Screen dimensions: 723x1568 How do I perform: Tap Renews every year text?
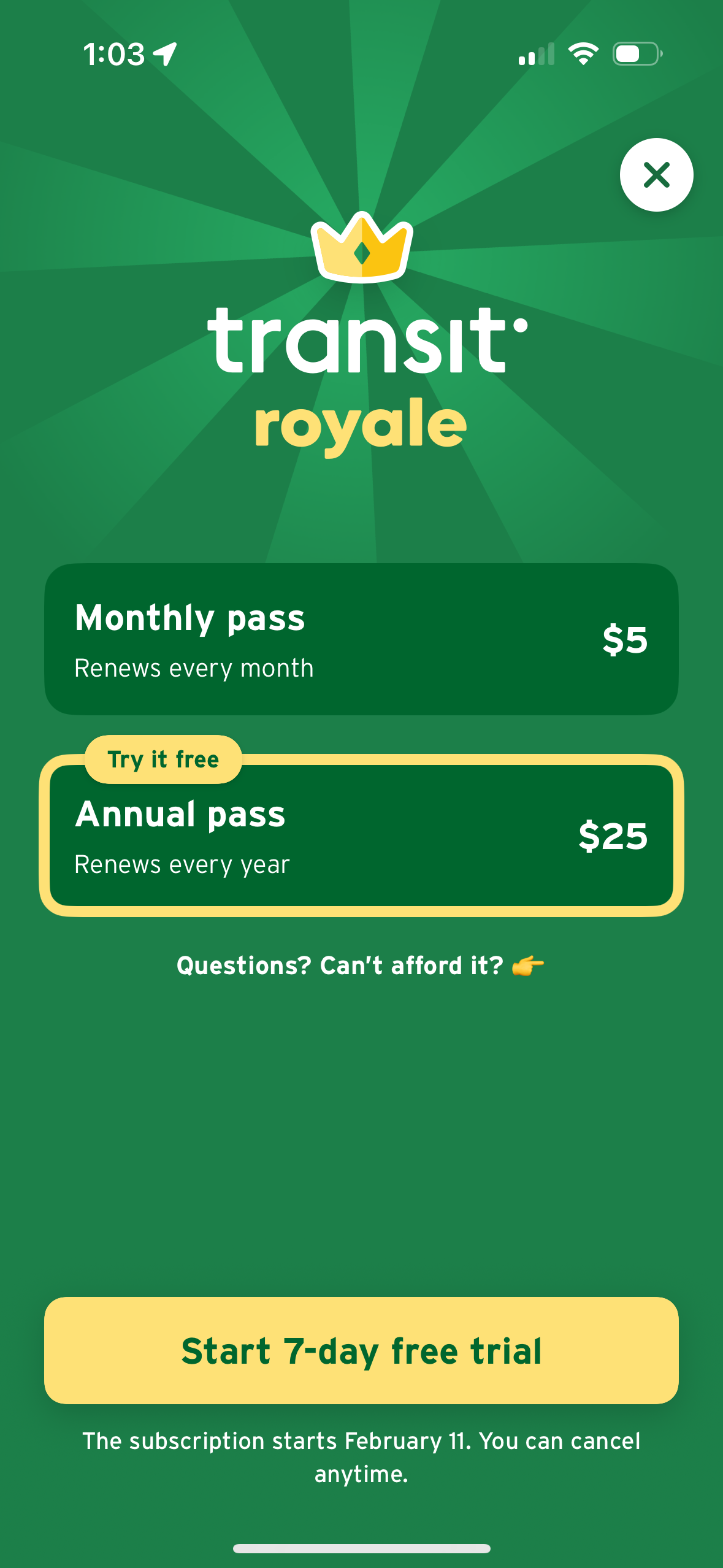coord(182,864)
